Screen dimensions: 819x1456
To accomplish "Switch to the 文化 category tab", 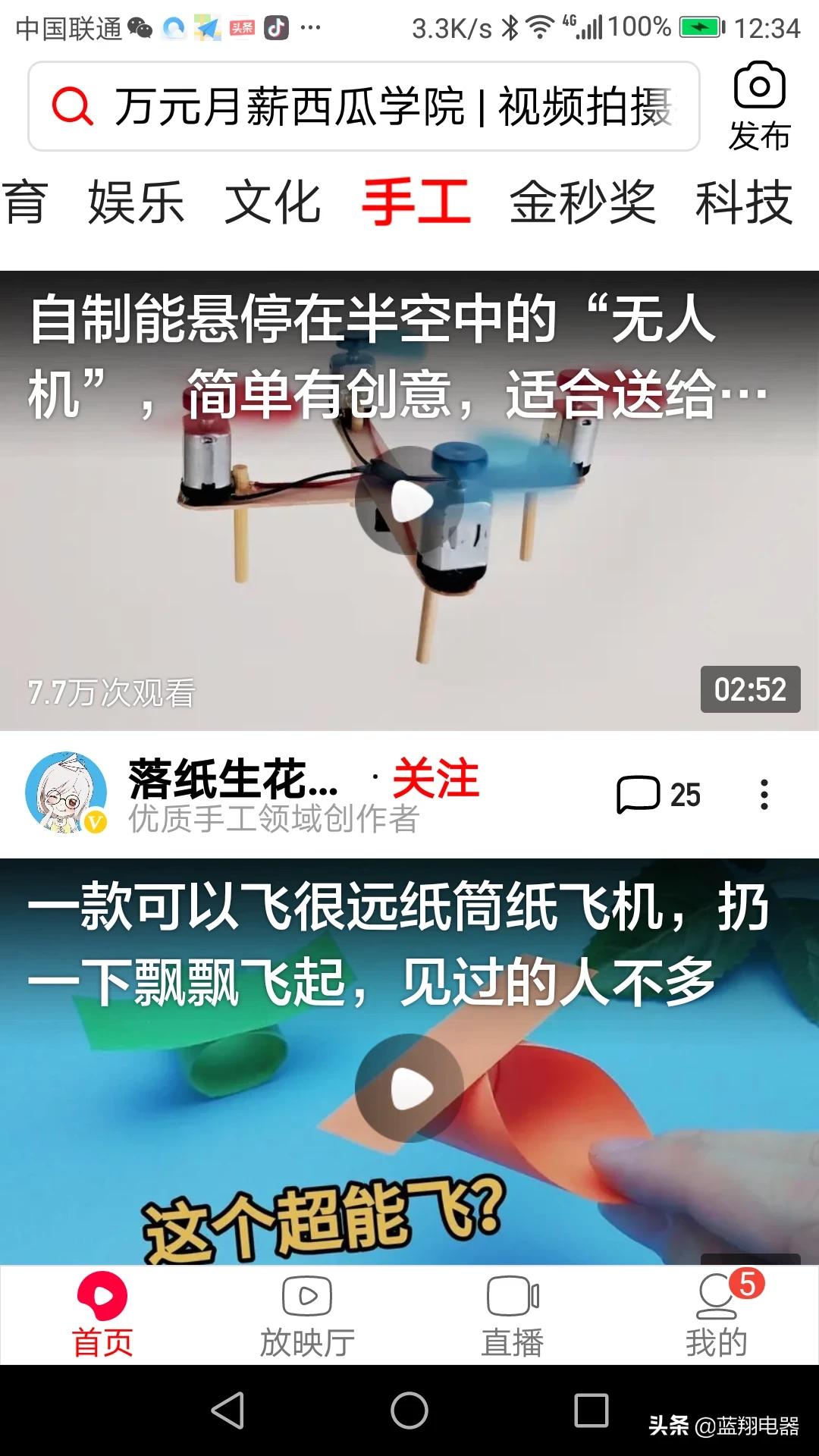I will click(272, 202).
